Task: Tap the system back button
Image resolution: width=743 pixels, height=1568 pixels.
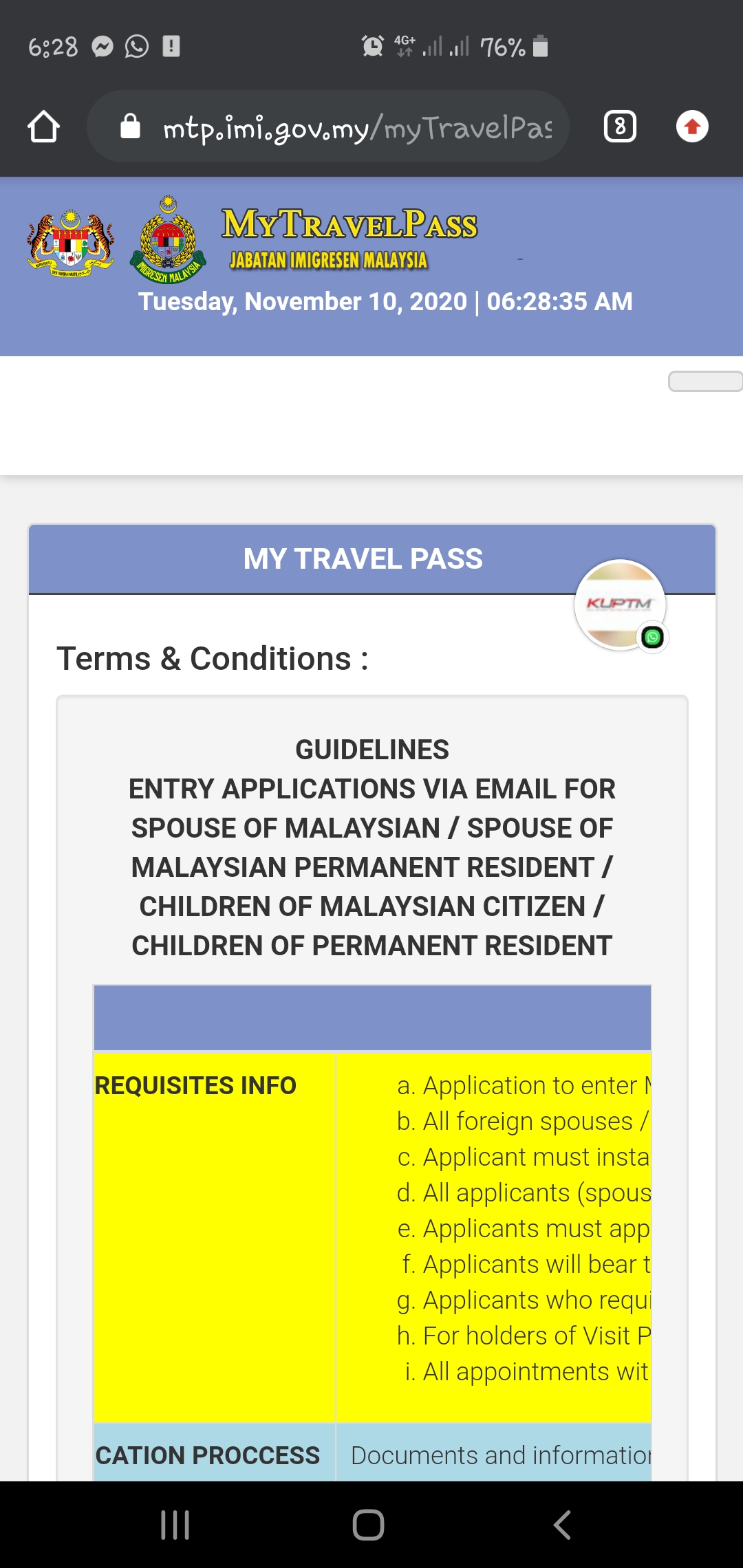Action: 562,1525
